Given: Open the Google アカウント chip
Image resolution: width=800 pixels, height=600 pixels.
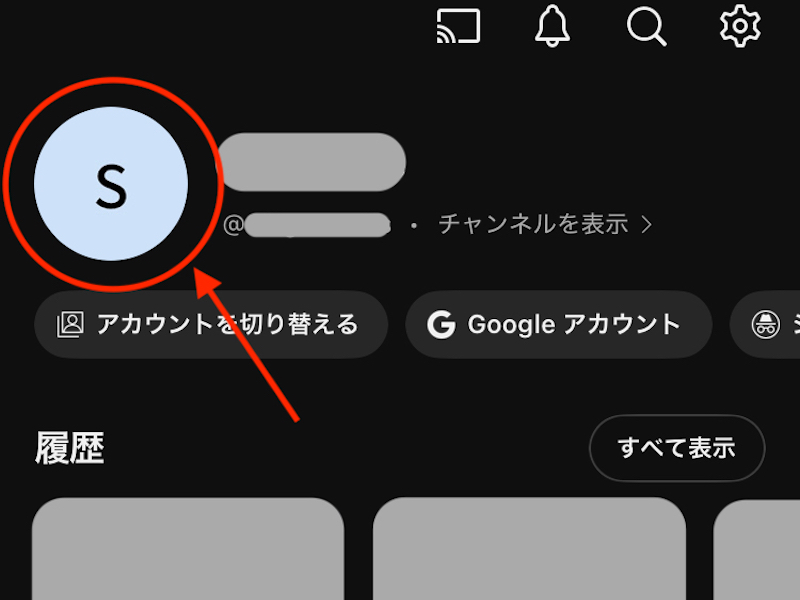Looking at the screenshot, I should tap(558, 324).
